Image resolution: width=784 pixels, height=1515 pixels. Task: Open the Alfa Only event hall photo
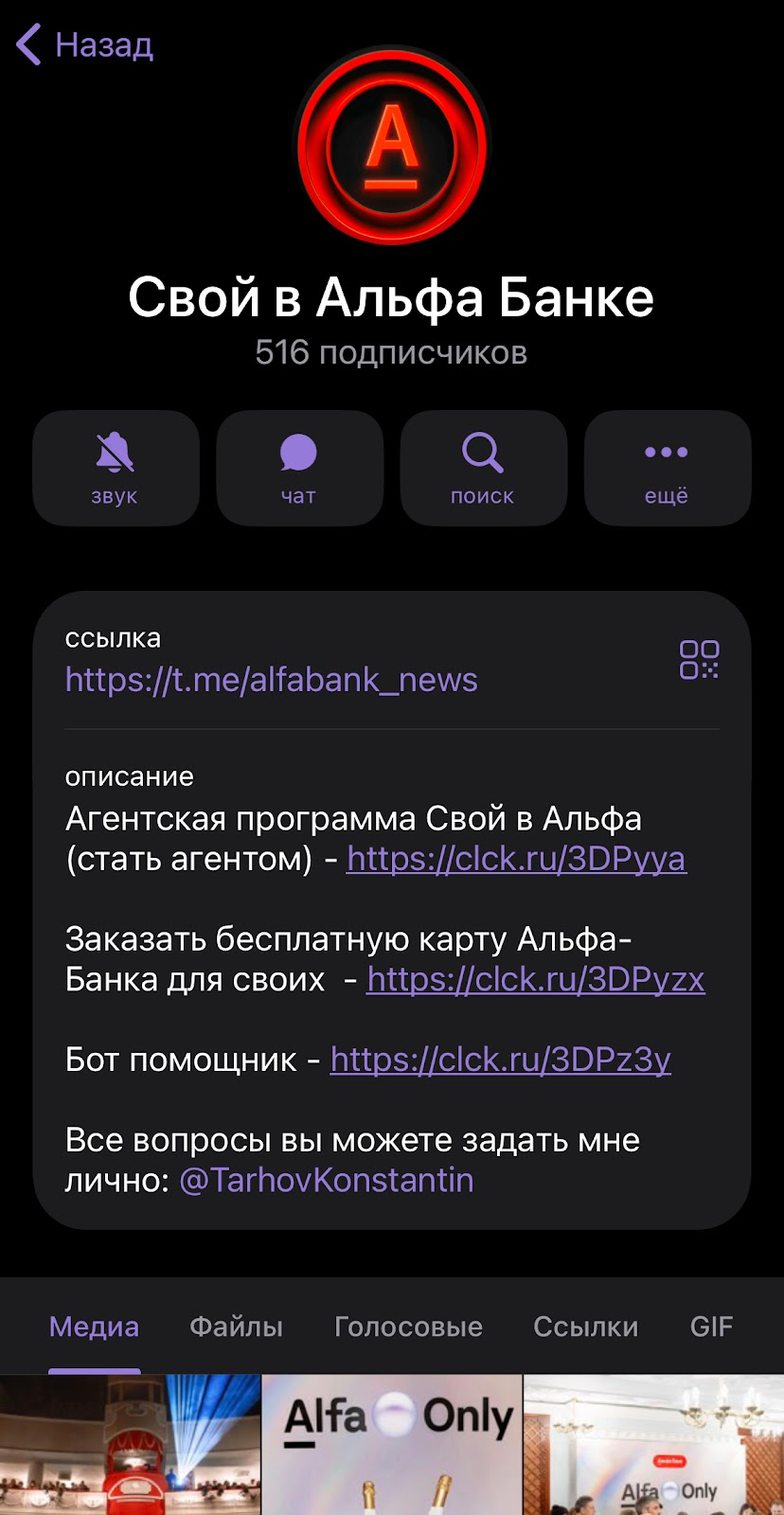click(653, 1446)
